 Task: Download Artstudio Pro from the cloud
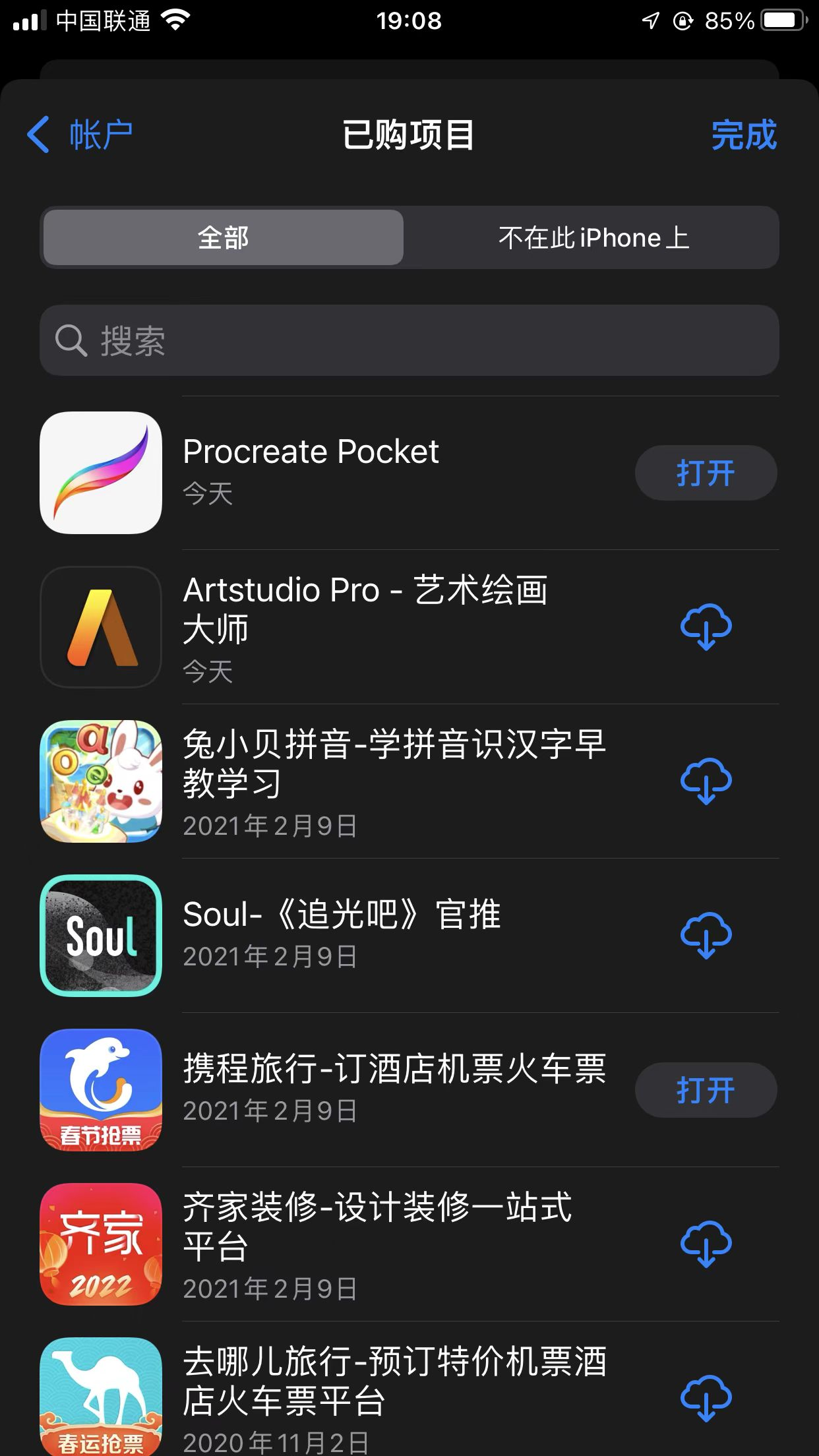click(706, 626)
